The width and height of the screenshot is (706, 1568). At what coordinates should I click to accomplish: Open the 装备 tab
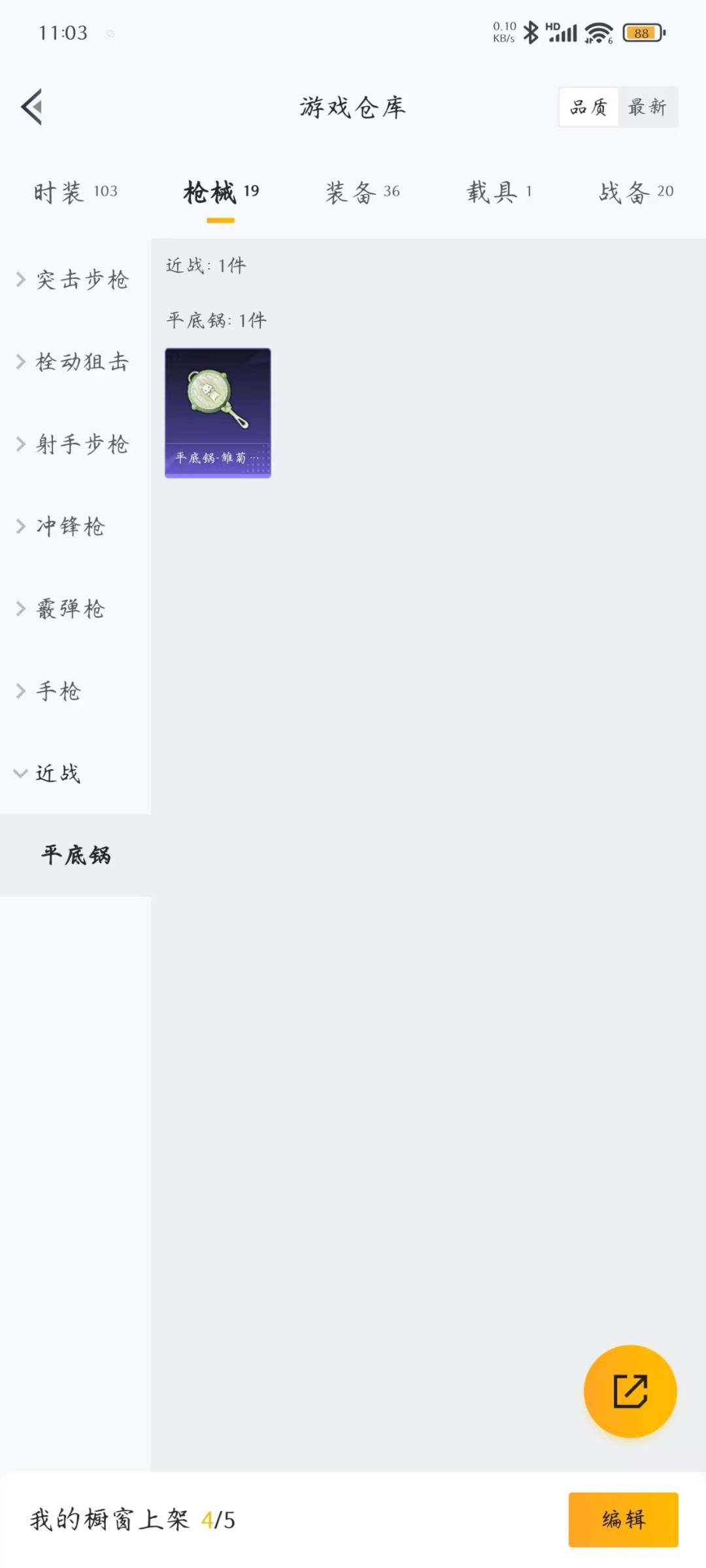click(363, 192)
